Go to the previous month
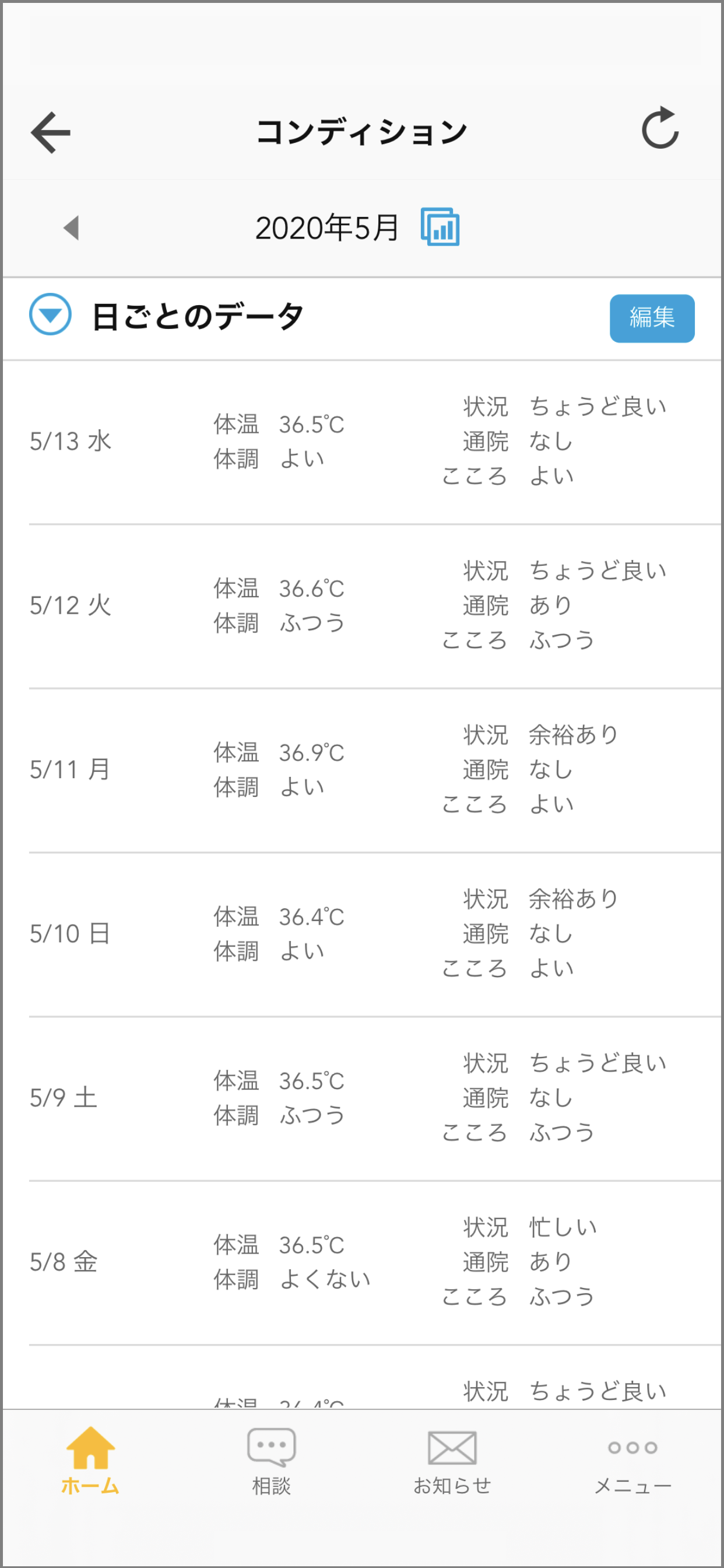 coord(71,228)
